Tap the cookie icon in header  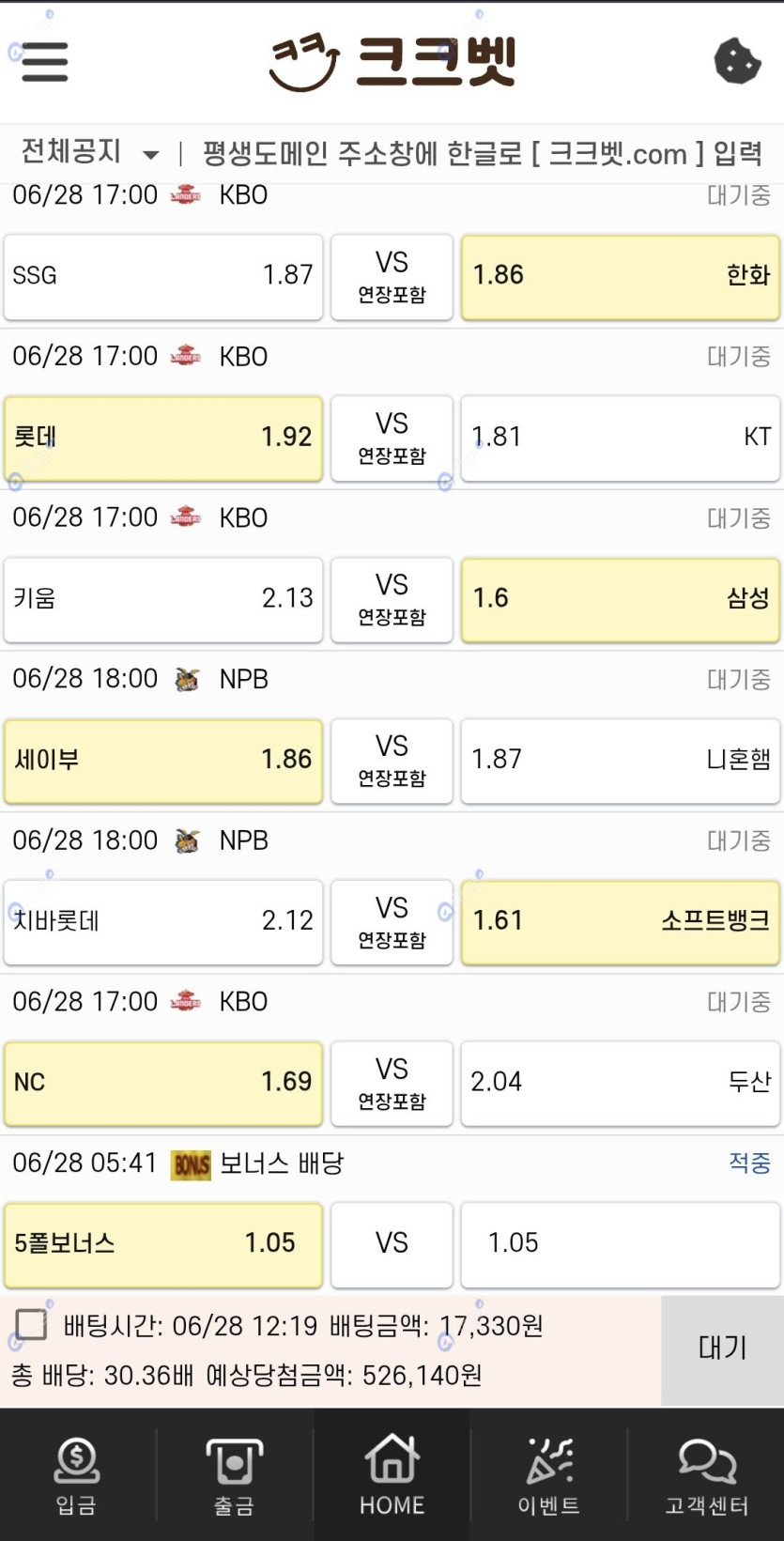(x=737, y=62)
